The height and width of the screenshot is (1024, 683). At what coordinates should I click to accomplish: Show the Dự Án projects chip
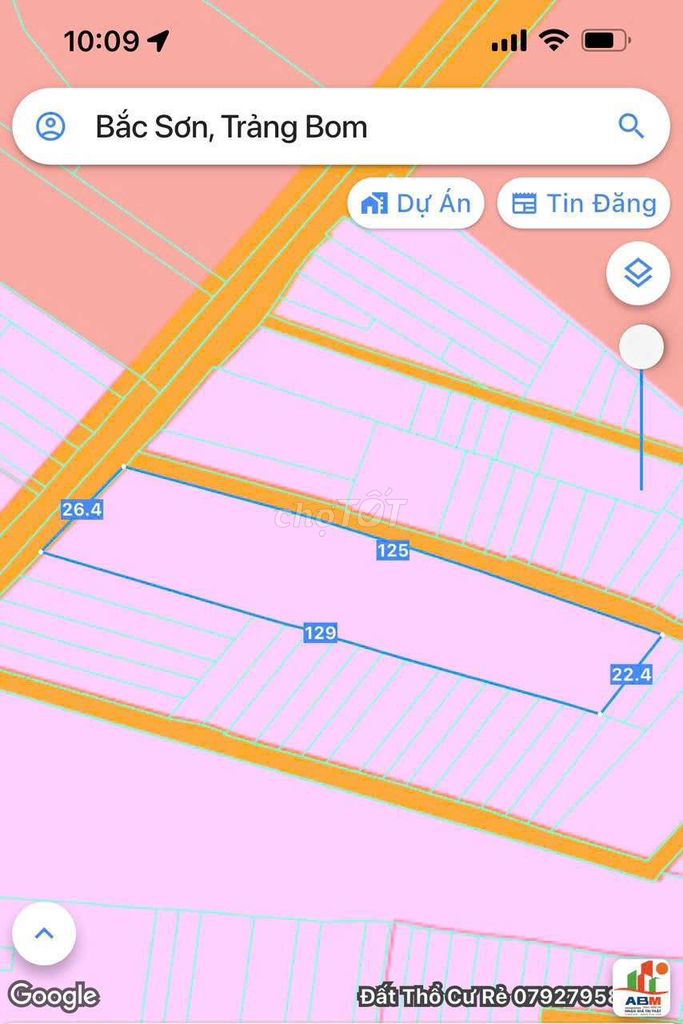pyautogui.click(x=416, y=204)
